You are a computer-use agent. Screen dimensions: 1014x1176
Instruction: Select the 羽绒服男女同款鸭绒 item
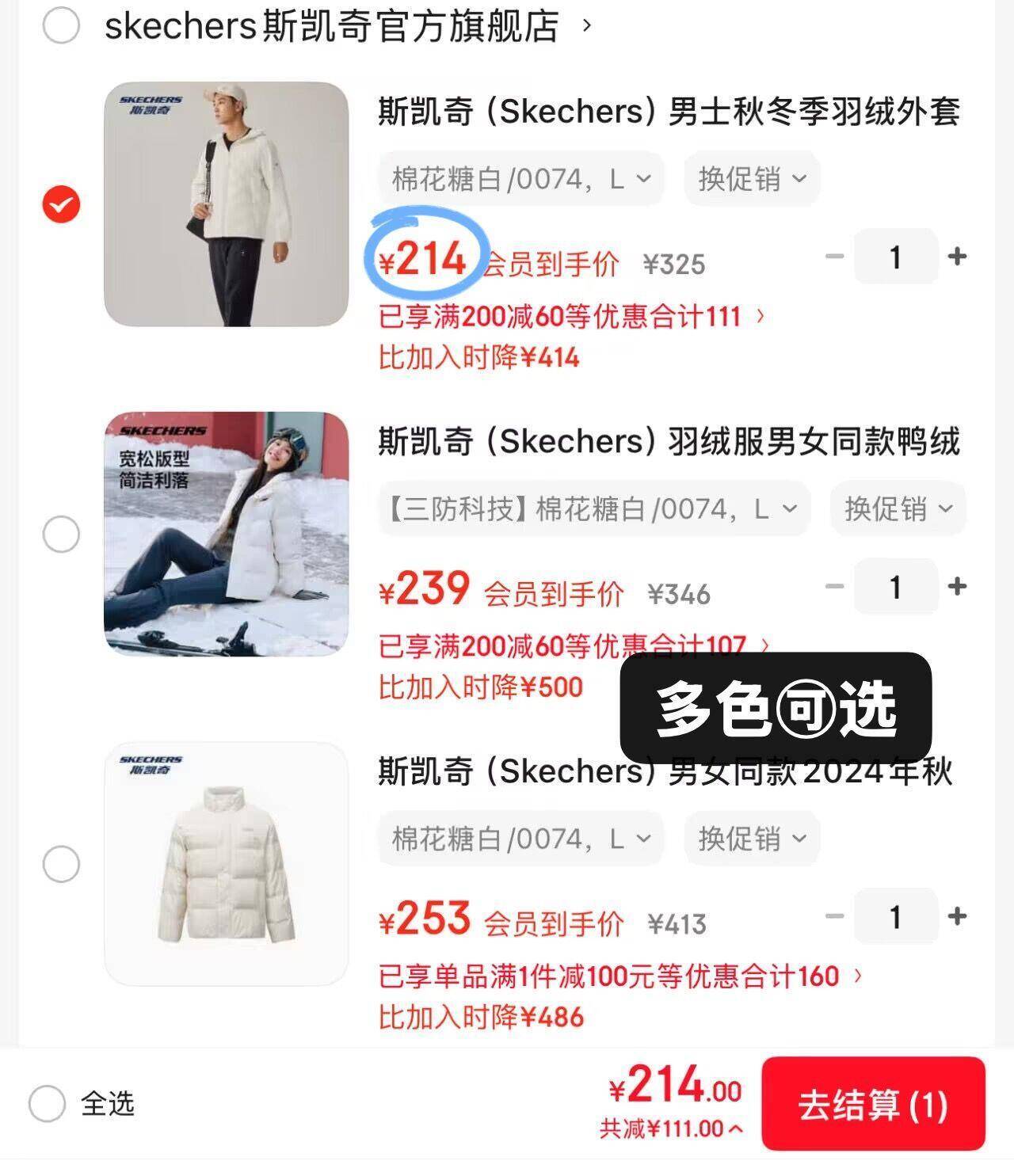(x=61, y=535)
